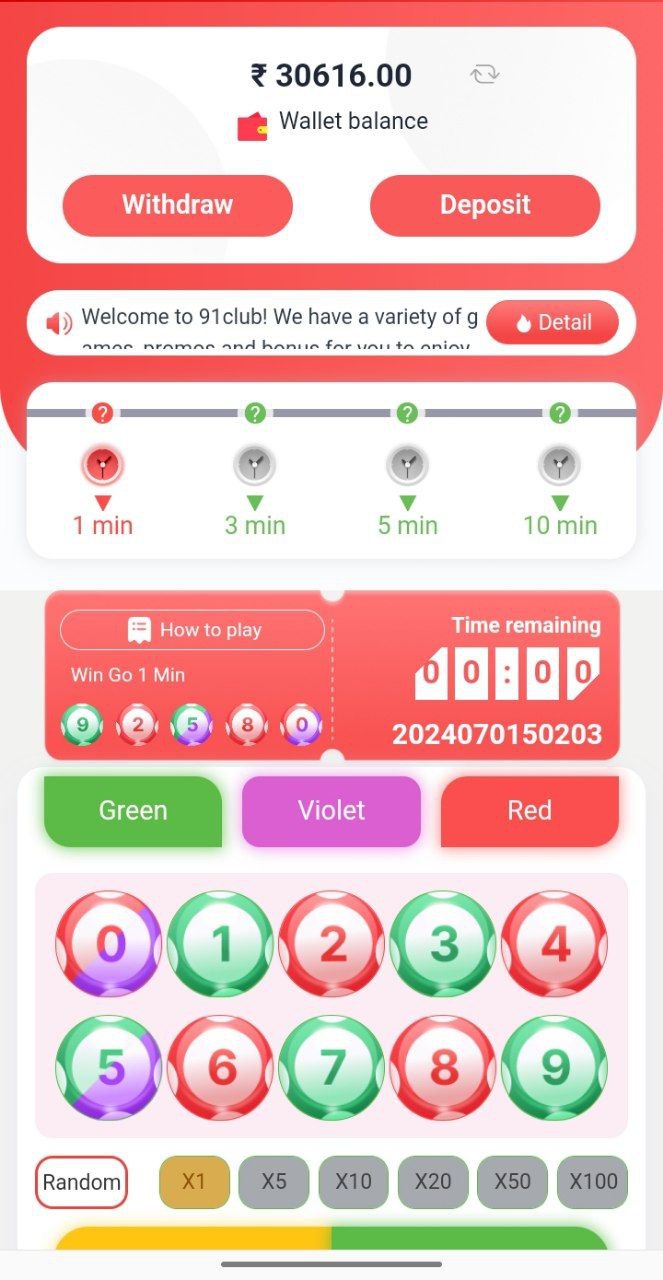
Task: Select number ball 7
Action: click(332, 1068)
